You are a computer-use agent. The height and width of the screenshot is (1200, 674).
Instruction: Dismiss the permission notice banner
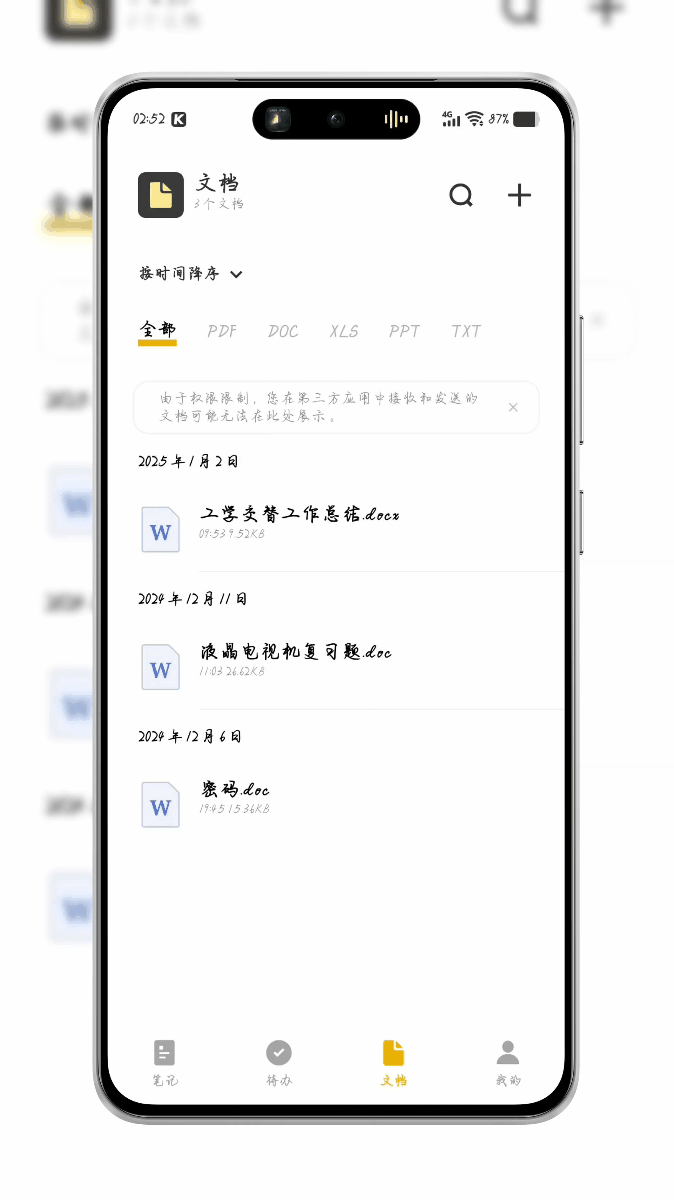tap(513, 407)
